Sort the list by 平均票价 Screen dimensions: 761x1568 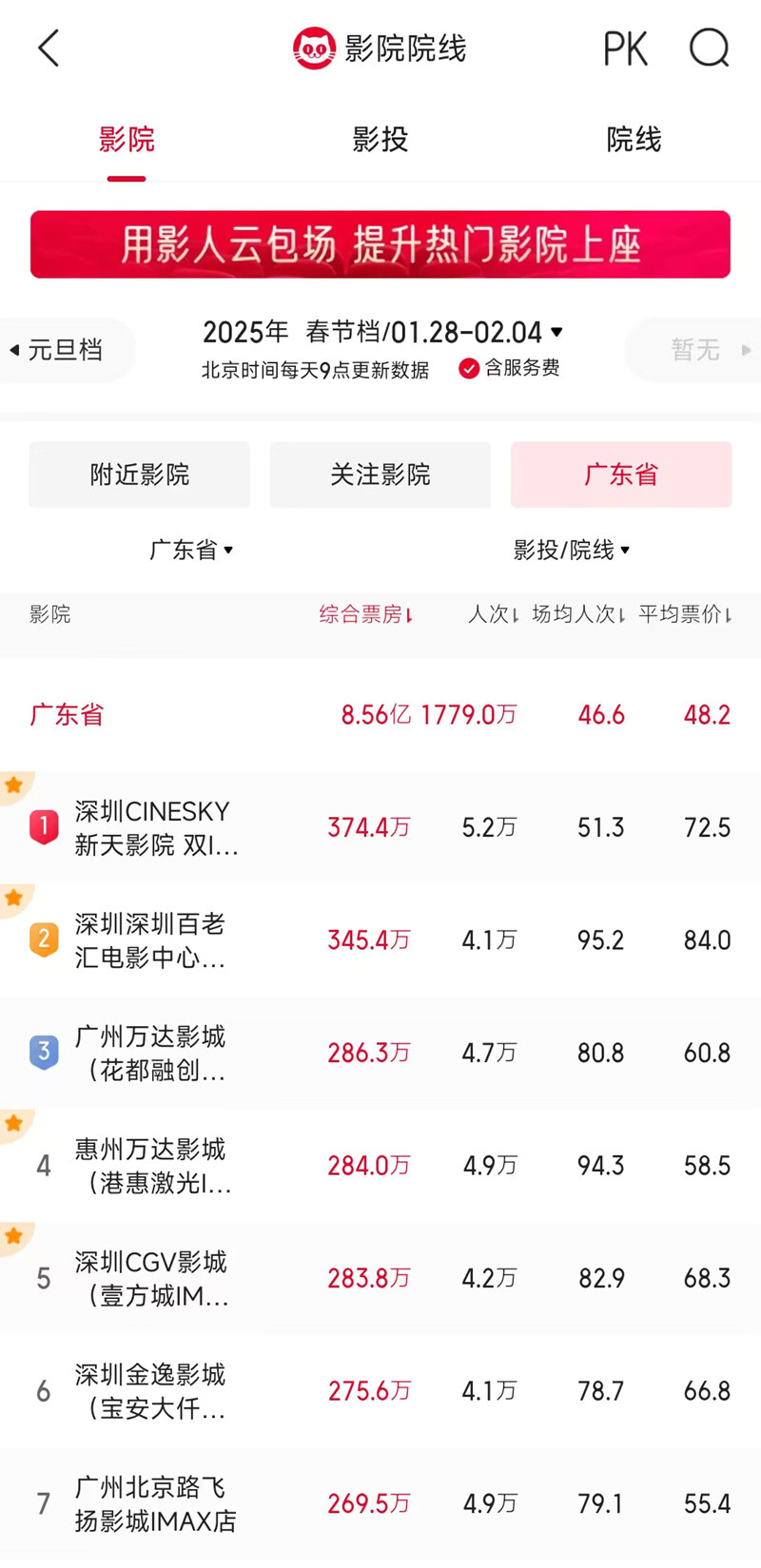pyautogui.click(x=685, y=615)
